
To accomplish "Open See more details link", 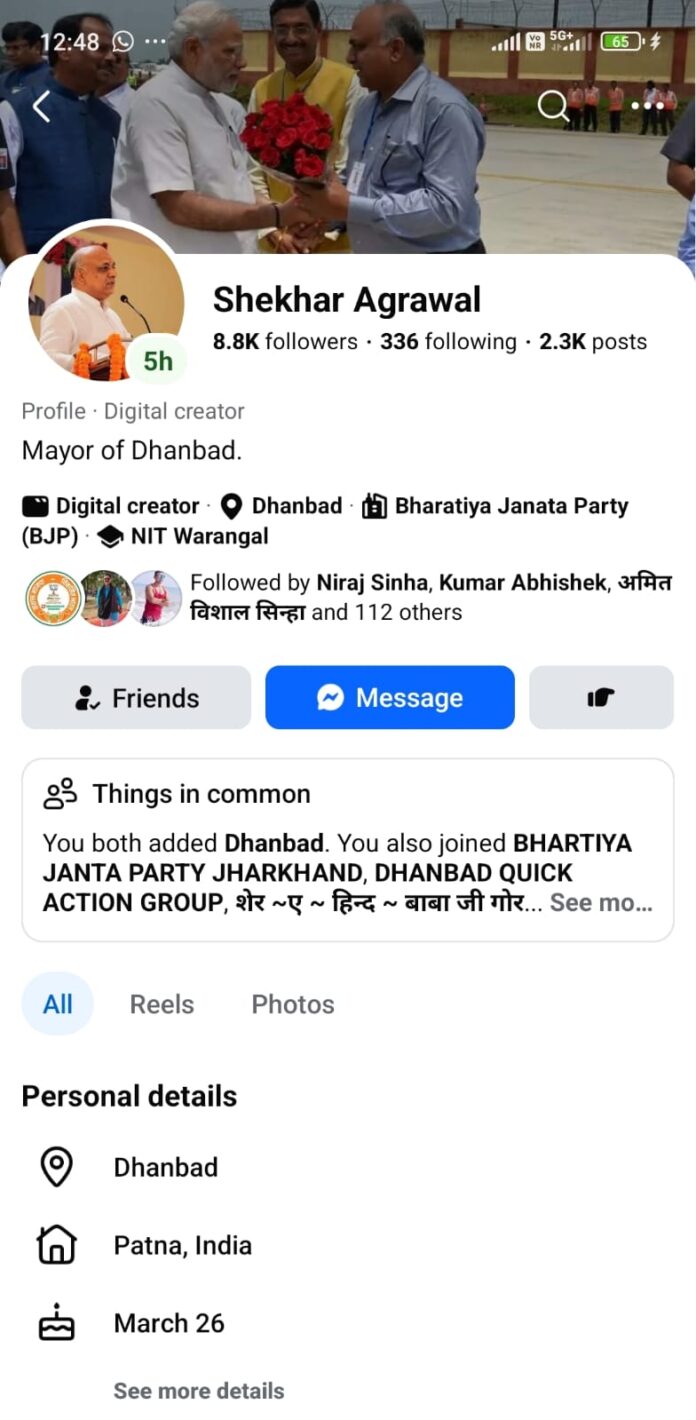I will [198, 1391].
